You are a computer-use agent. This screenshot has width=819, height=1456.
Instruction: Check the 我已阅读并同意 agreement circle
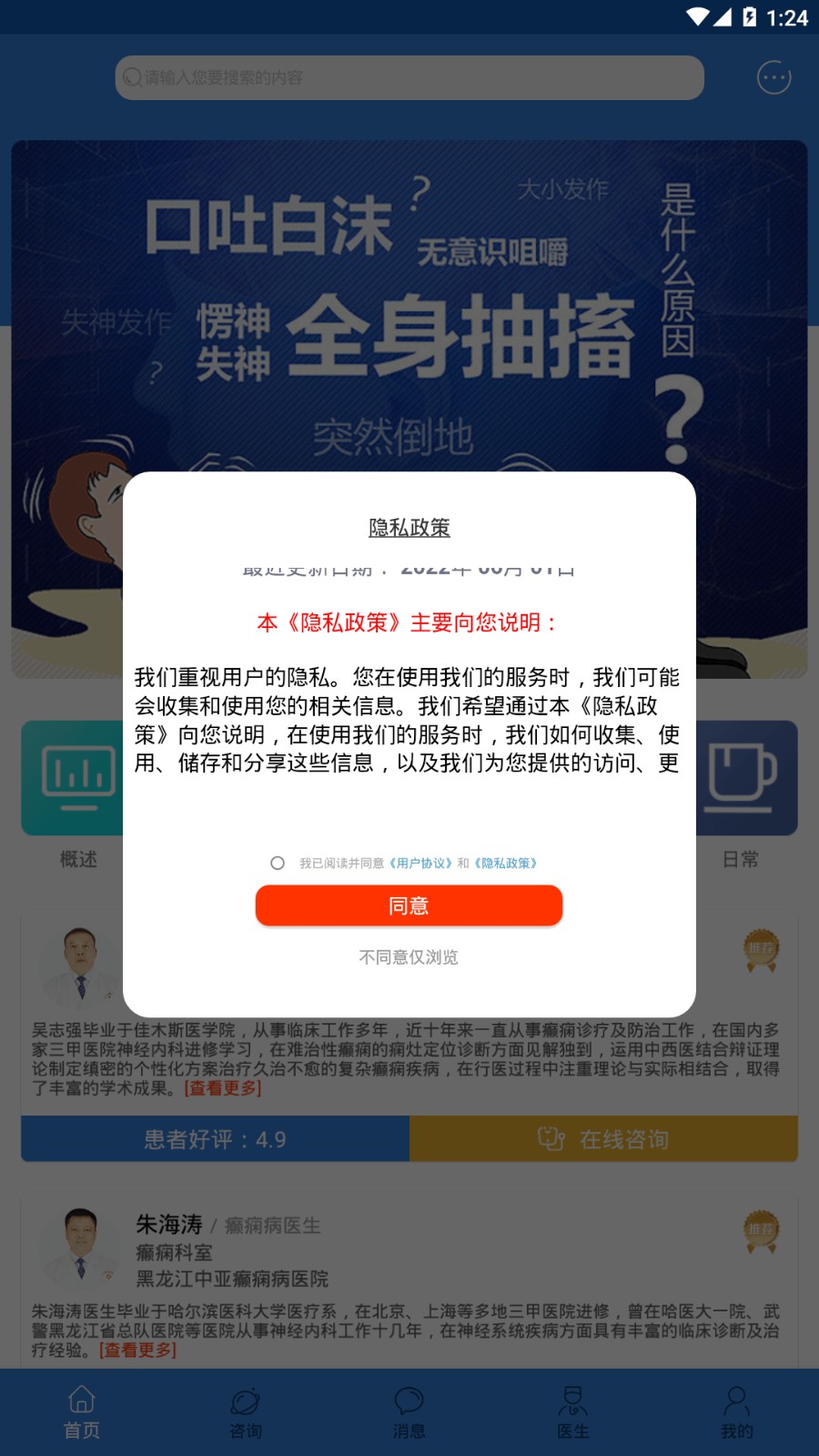278,863
